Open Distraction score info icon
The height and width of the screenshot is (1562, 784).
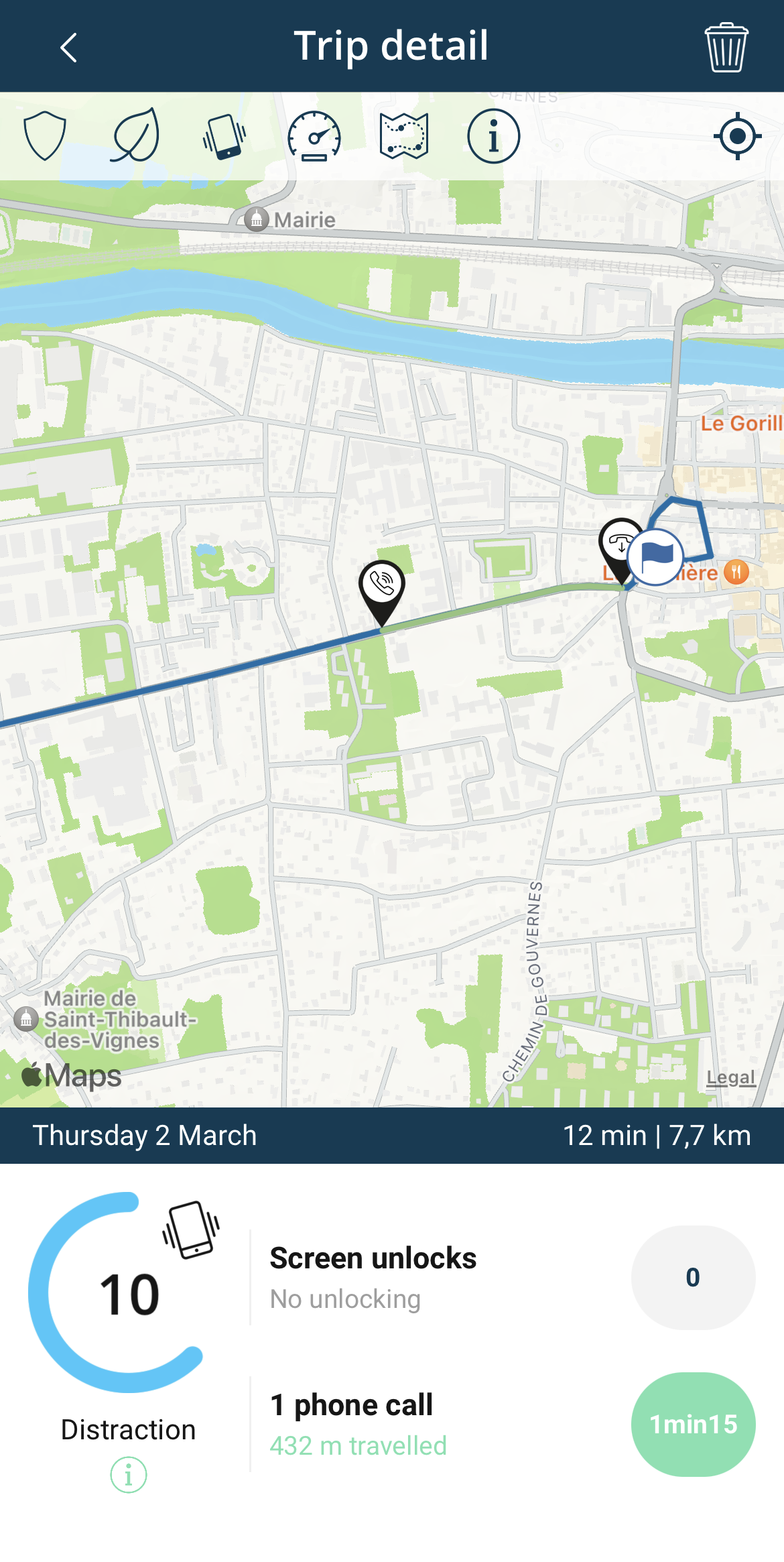pyautogui.click(x=129, y=1475)
